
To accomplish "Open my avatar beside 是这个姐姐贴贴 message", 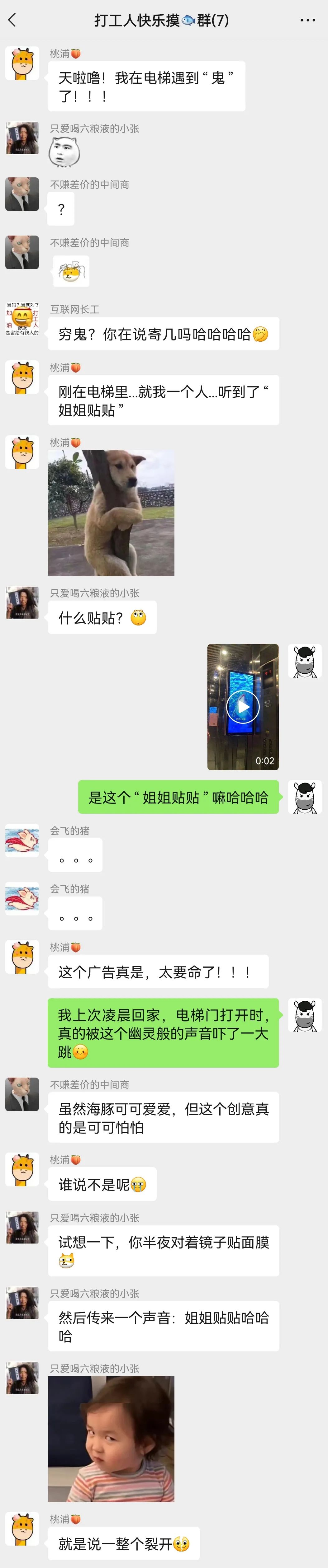I will (x=304, y=798).
